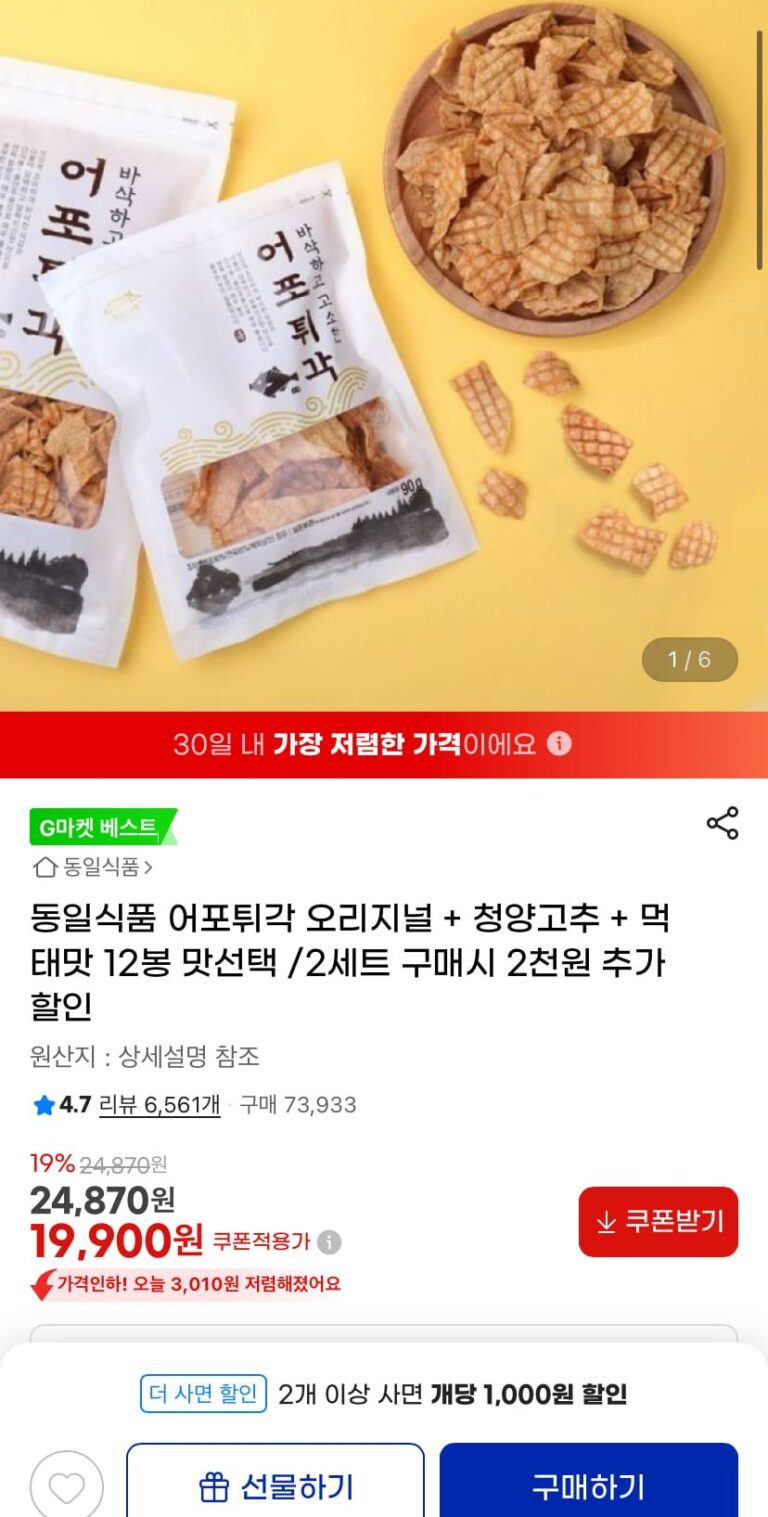Tap 구매하기 to buy now
768x1517 pixels.
(x=588, y=1486)
